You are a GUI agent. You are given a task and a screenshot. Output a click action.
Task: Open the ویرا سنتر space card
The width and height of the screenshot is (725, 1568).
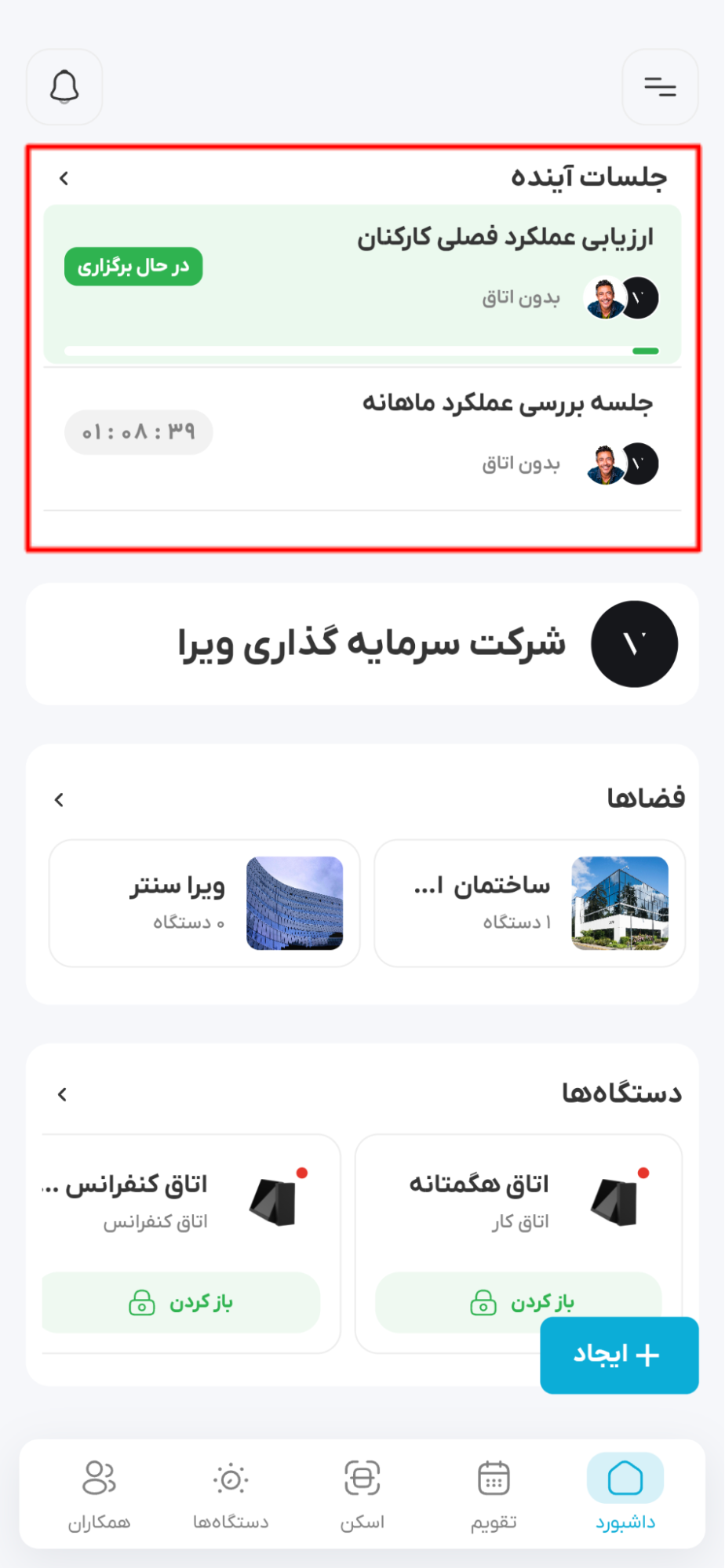204,903
